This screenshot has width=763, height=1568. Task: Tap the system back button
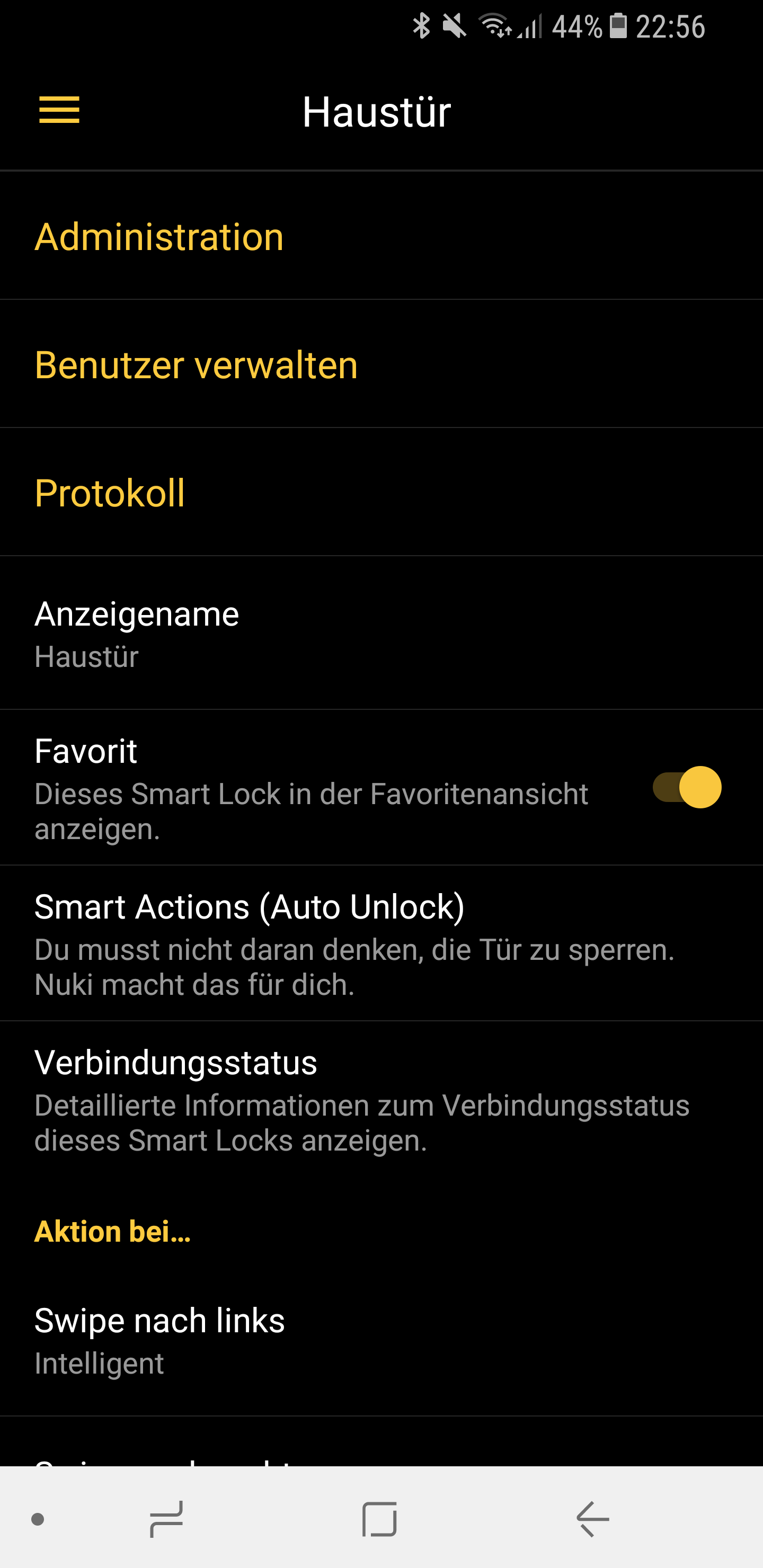(x=592, y=1519)
